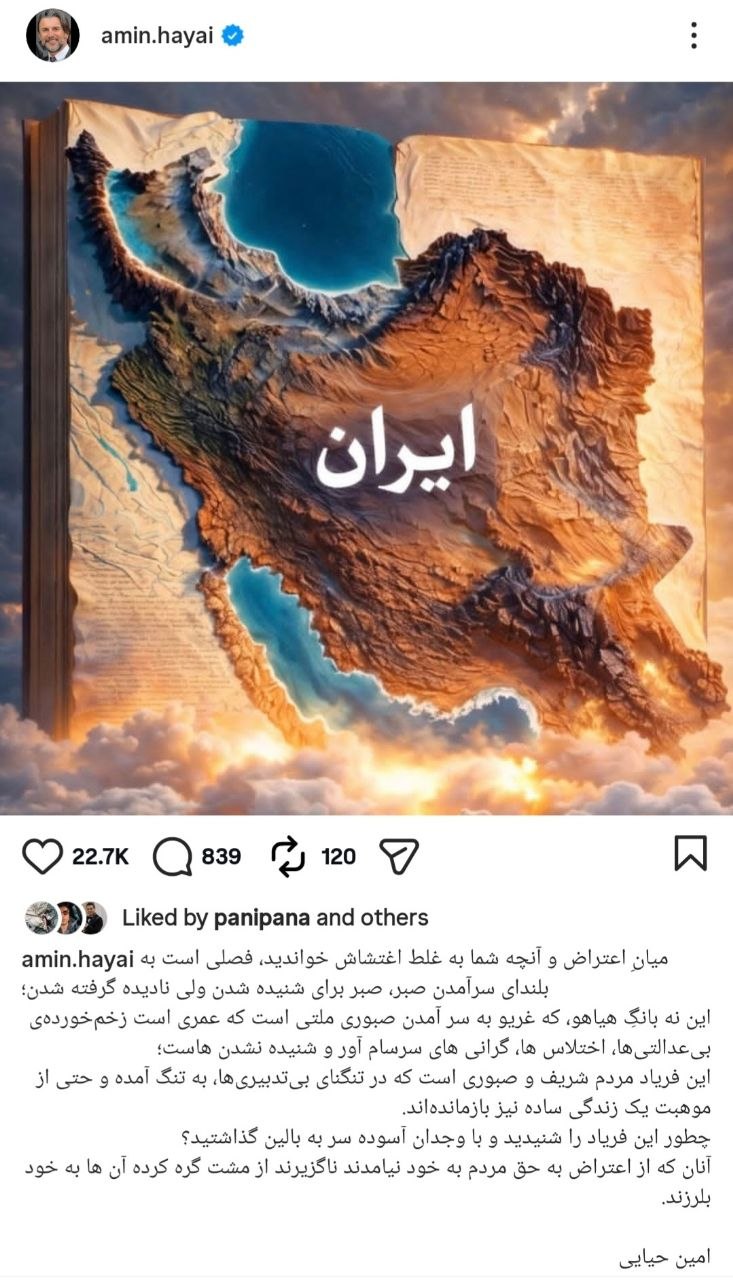Save the post with the bookmark icon
The image size is (733, 1280).
click(690, 853)
